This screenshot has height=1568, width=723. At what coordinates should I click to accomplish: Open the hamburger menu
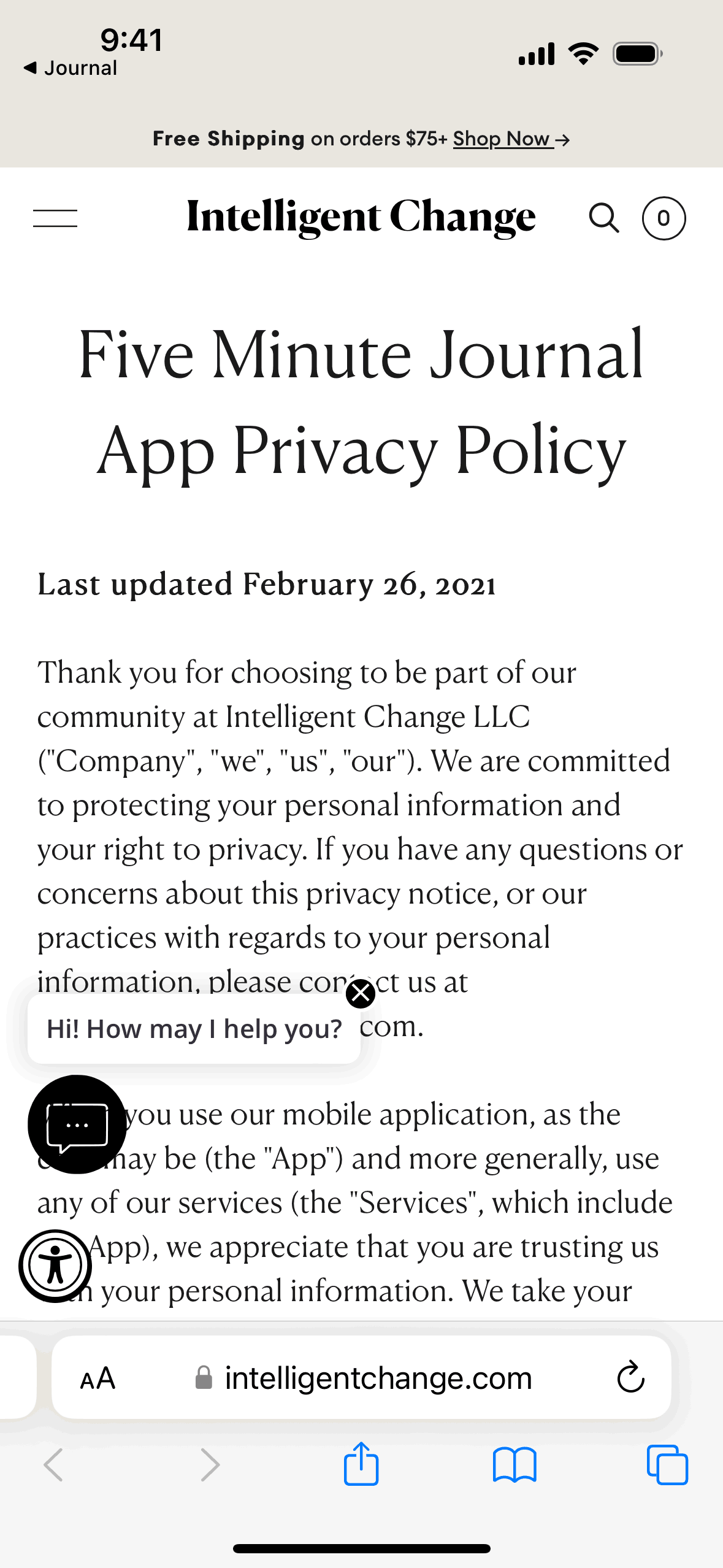[55, 218]
